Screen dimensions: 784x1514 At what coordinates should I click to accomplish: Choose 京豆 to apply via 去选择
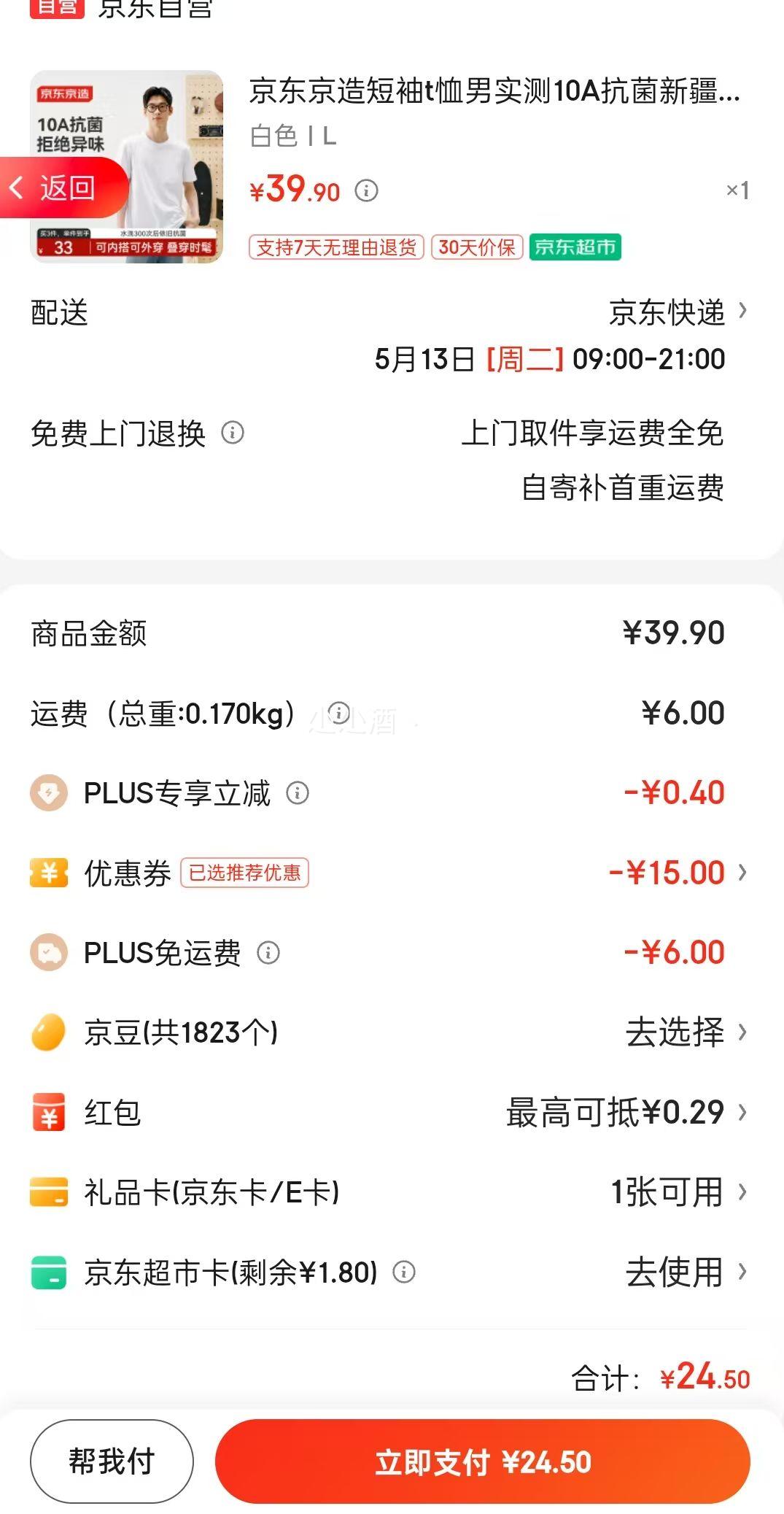click(x=686, y=1032)
